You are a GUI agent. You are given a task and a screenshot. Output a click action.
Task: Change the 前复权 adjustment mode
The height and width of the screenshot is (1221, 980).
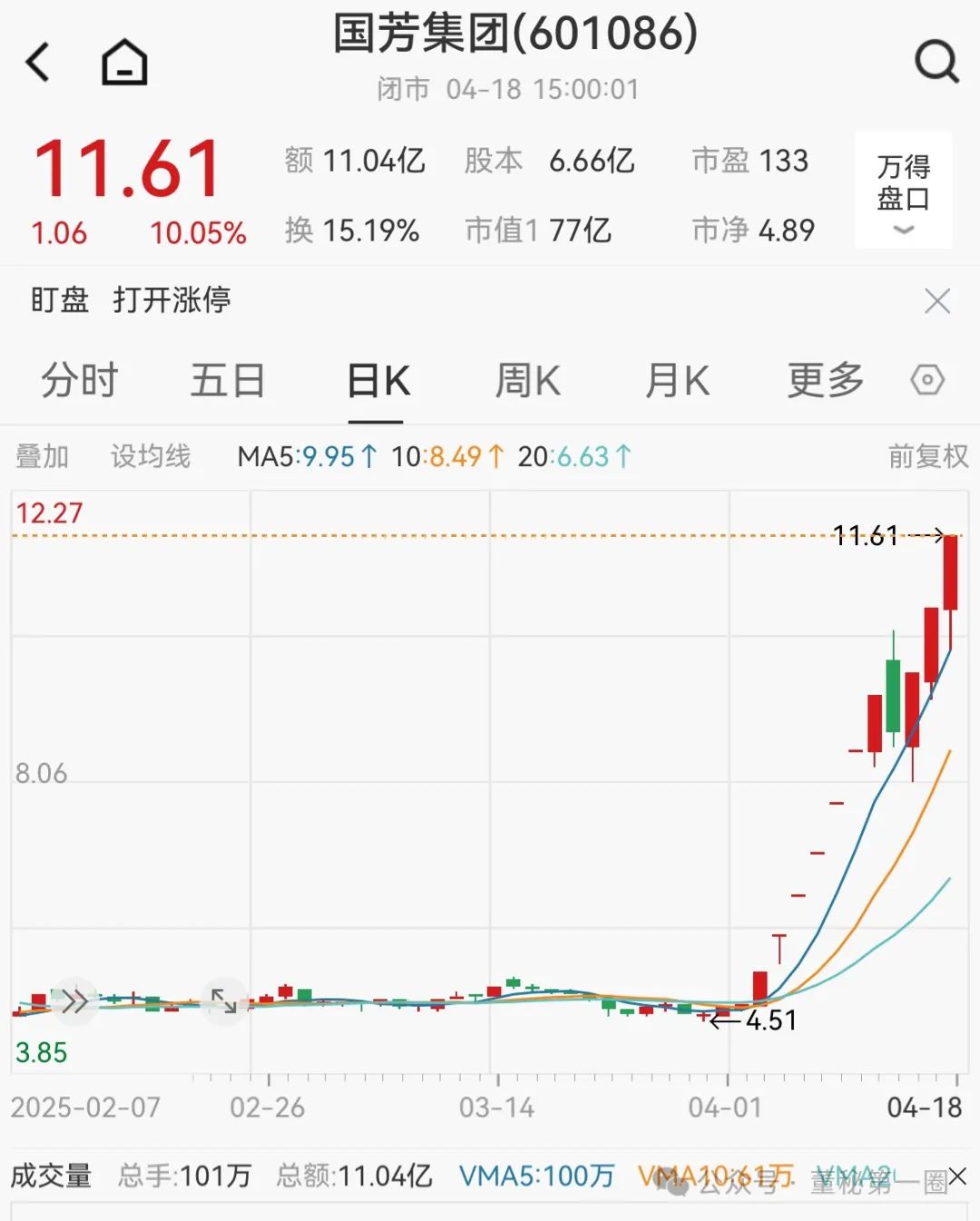(927, 456)
